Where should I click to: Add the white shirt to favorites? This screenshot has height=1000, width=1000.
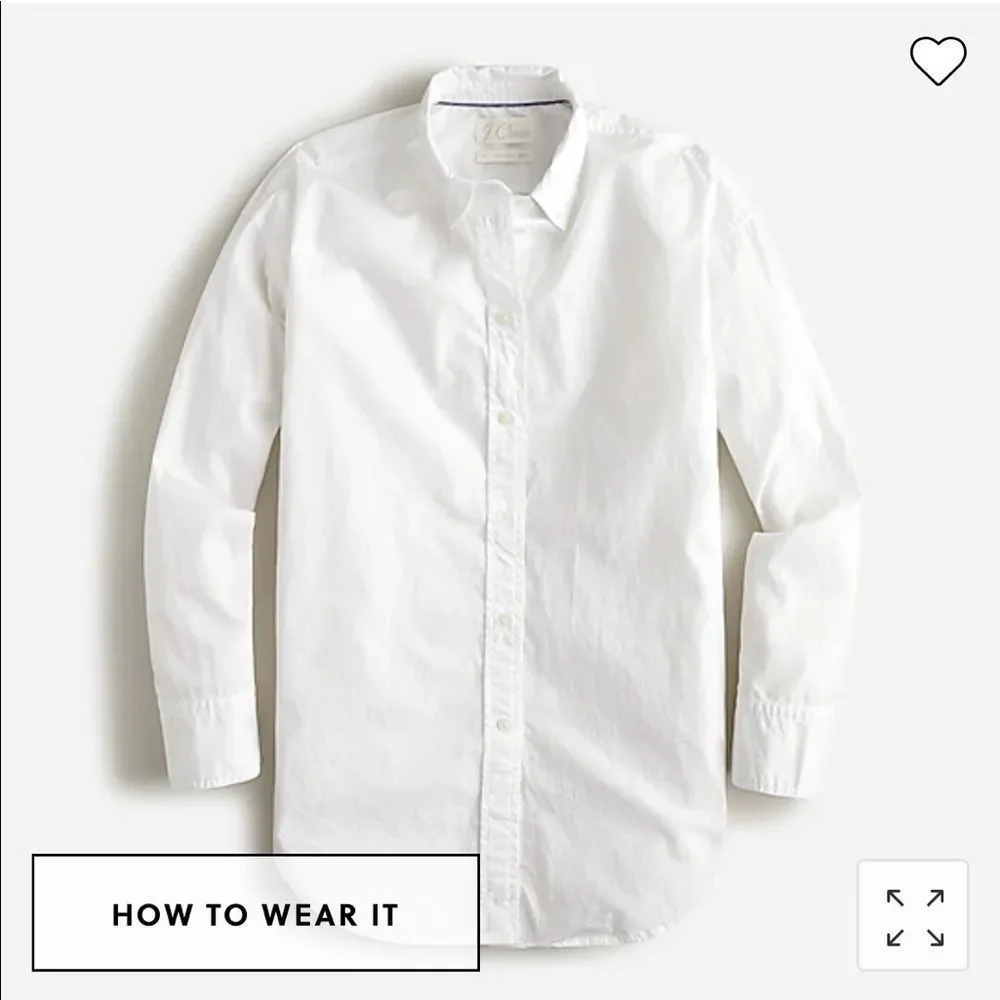[x=938, y=61]
